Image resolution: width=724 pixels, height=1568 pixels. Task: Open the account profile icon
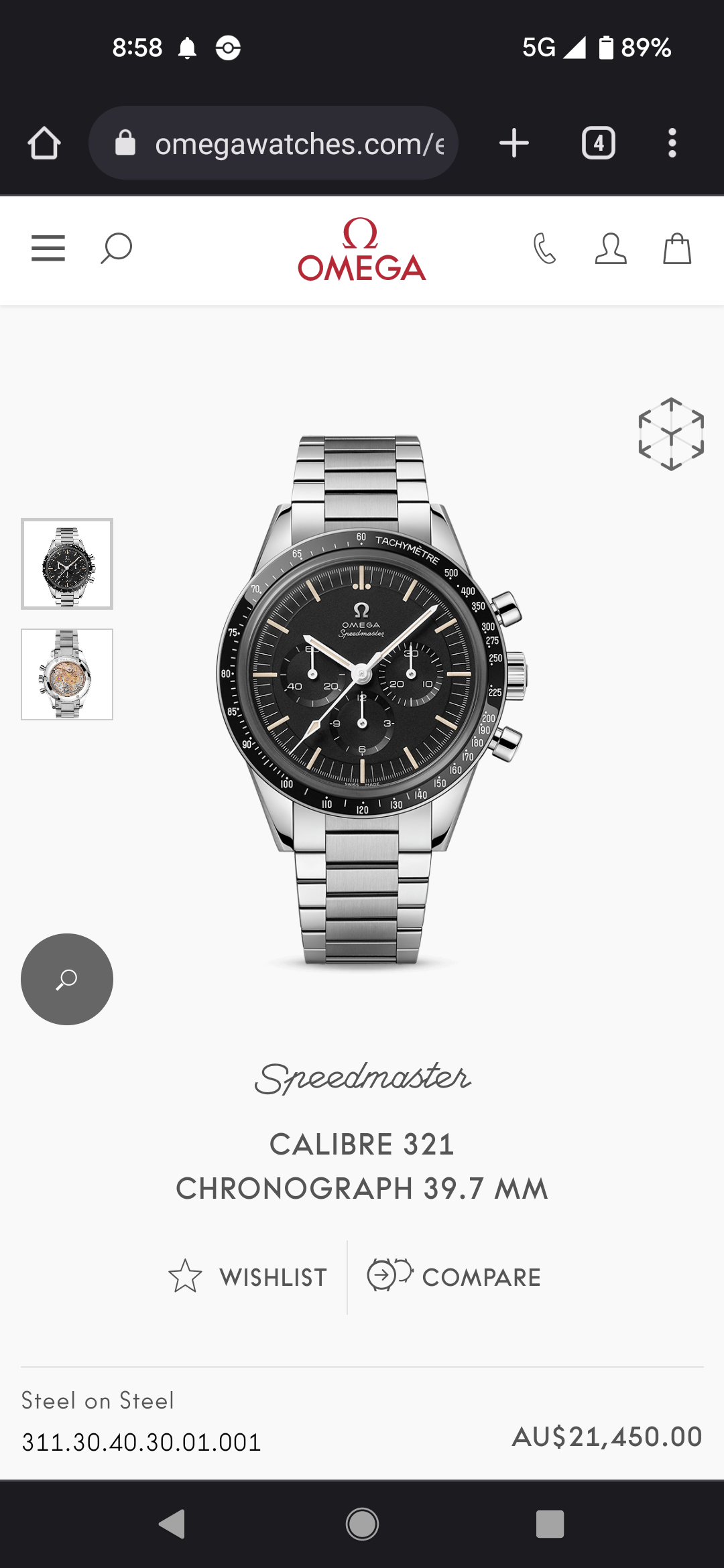(x=611, y=249)
